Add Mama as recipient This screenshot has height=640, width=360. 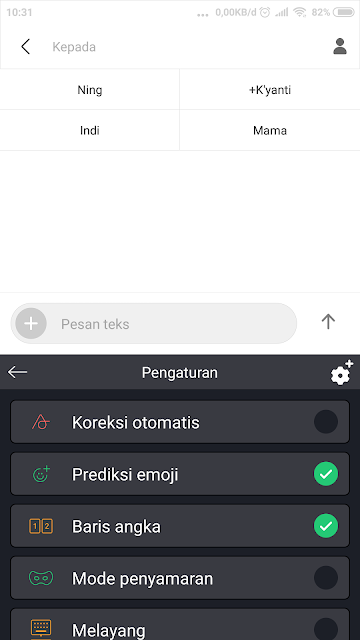coord(270,130)
